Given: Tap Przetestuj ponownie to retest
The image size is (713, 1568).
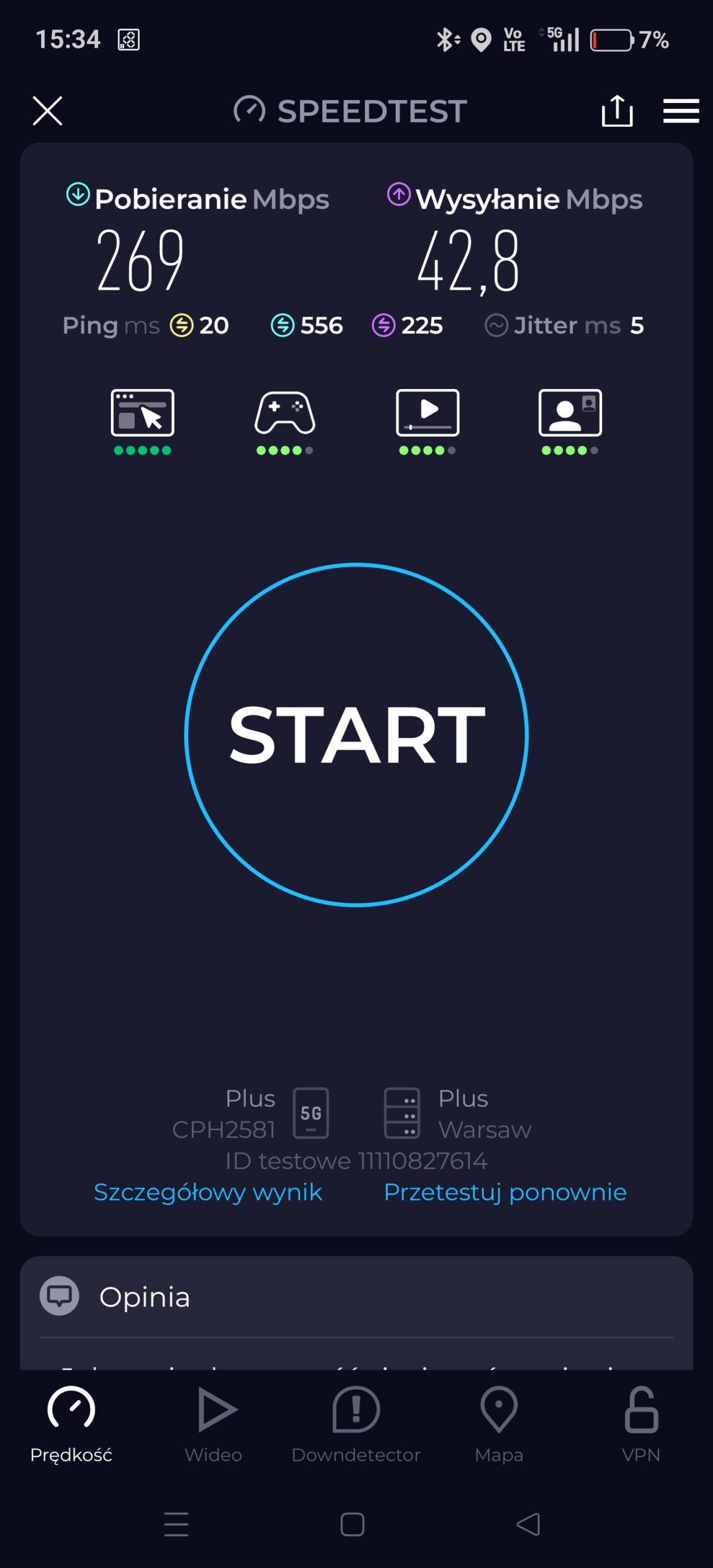Looking at the screenshot, I should point(505,1192).
